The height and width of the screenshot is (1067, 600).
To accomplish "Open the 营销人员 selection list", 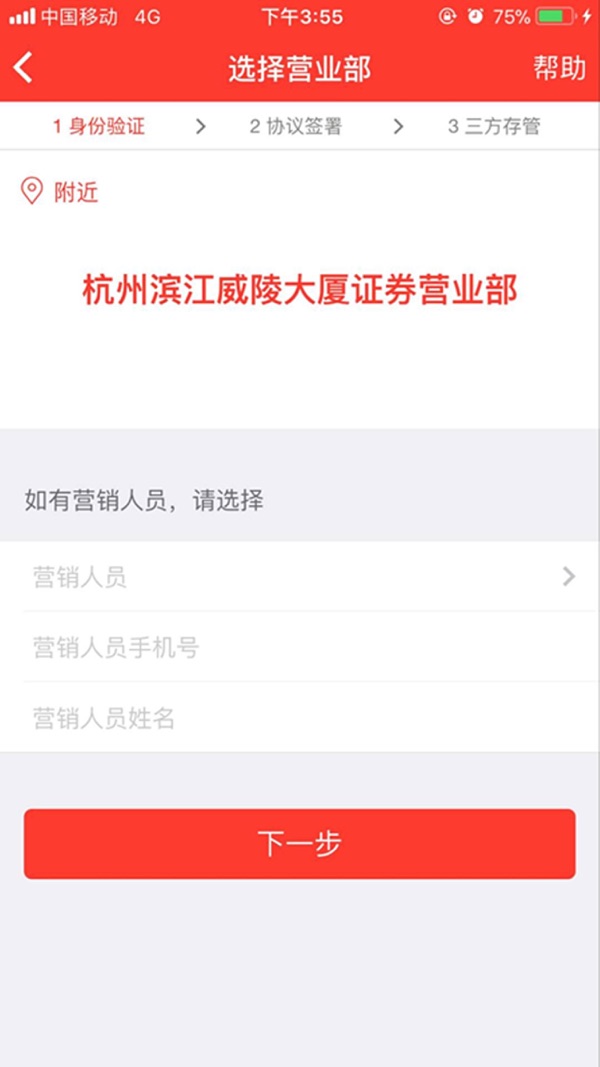I will 300,576.
